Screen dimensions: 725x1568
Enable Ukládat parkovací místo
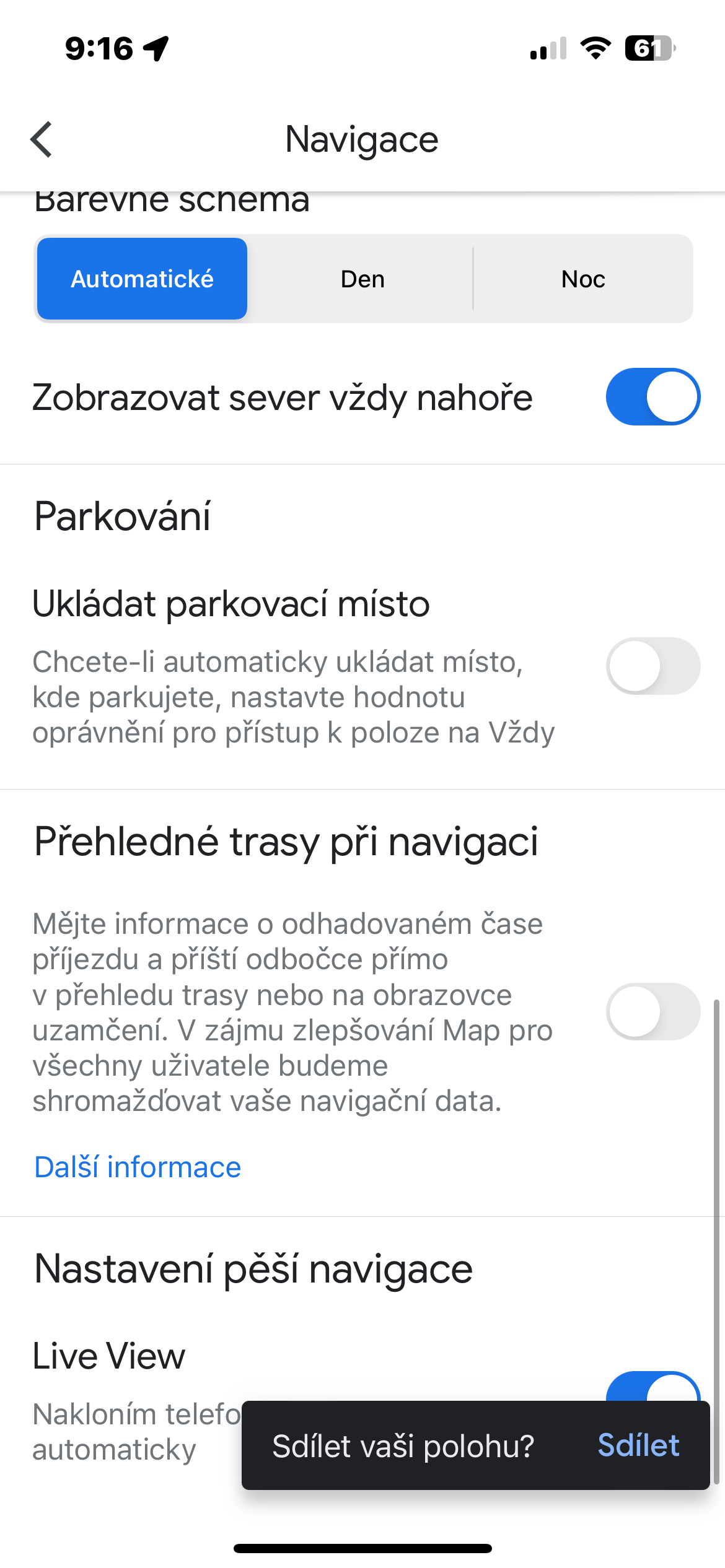pos(652,666)
